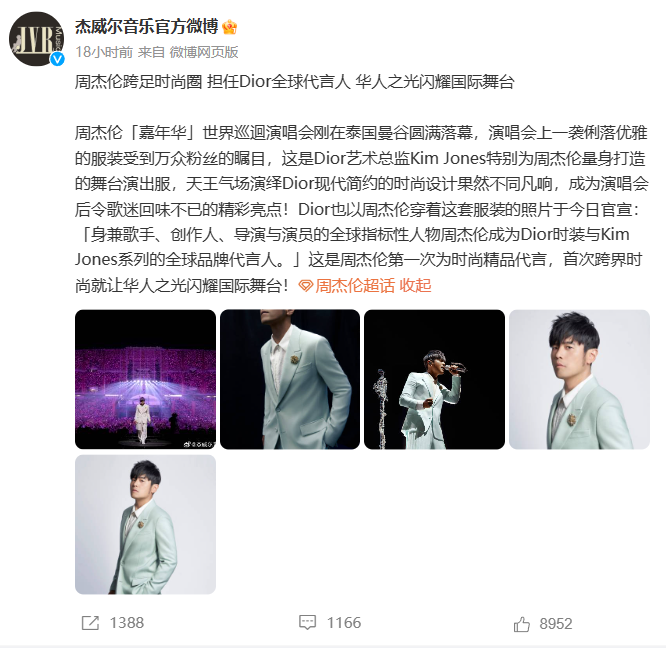
Task: Open the 微博网页版 source link
Action: pos(203,51)
